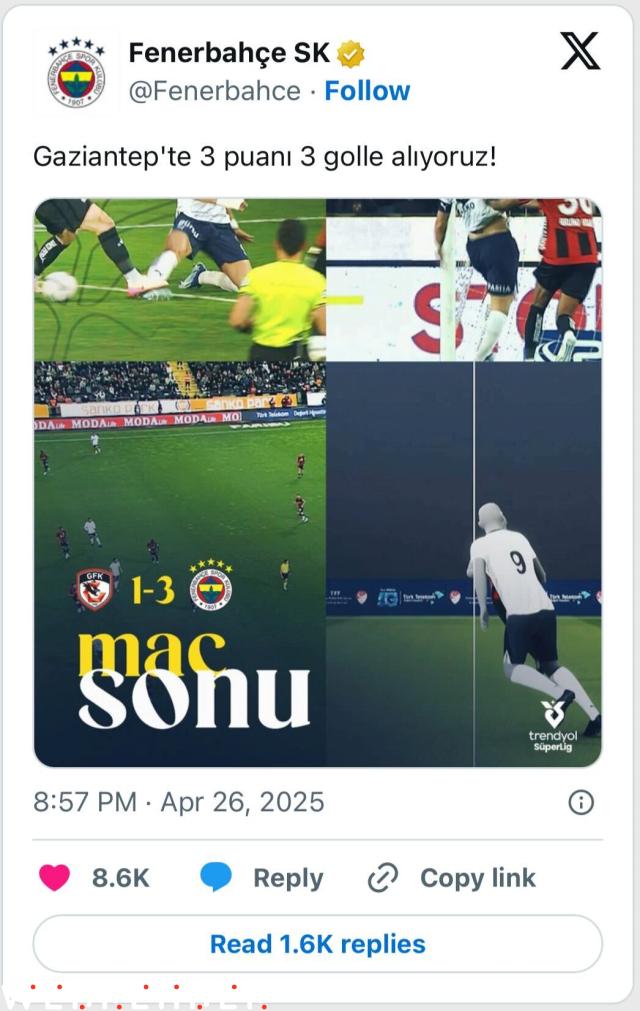The width and height of the screenshot is (640, 1011).
Task: Open the @Fenerbahce handle
Action: [214, 91]
